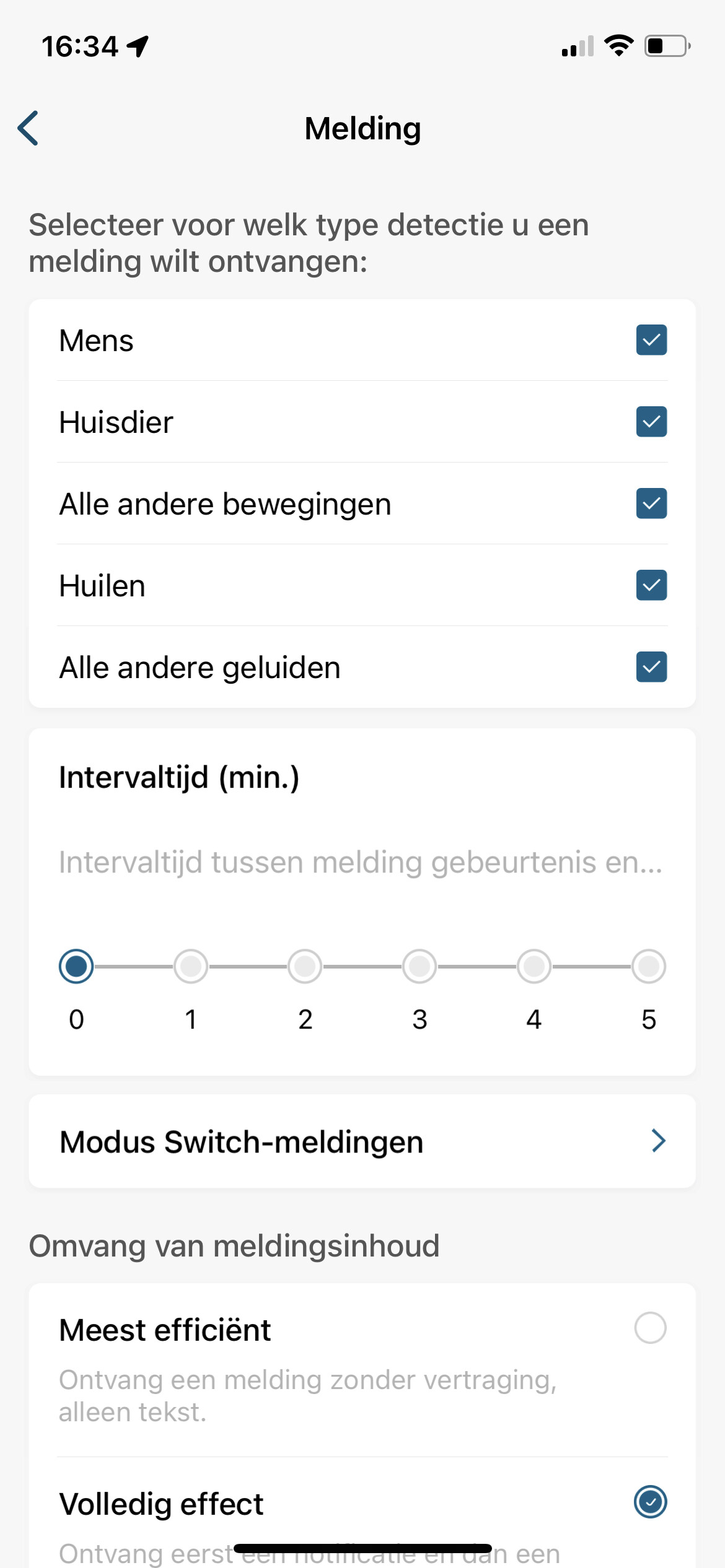Set interval time to 5 minutes
Image resolution: width=725 pixels, height=1568 pixels.
tap(649, 966)
